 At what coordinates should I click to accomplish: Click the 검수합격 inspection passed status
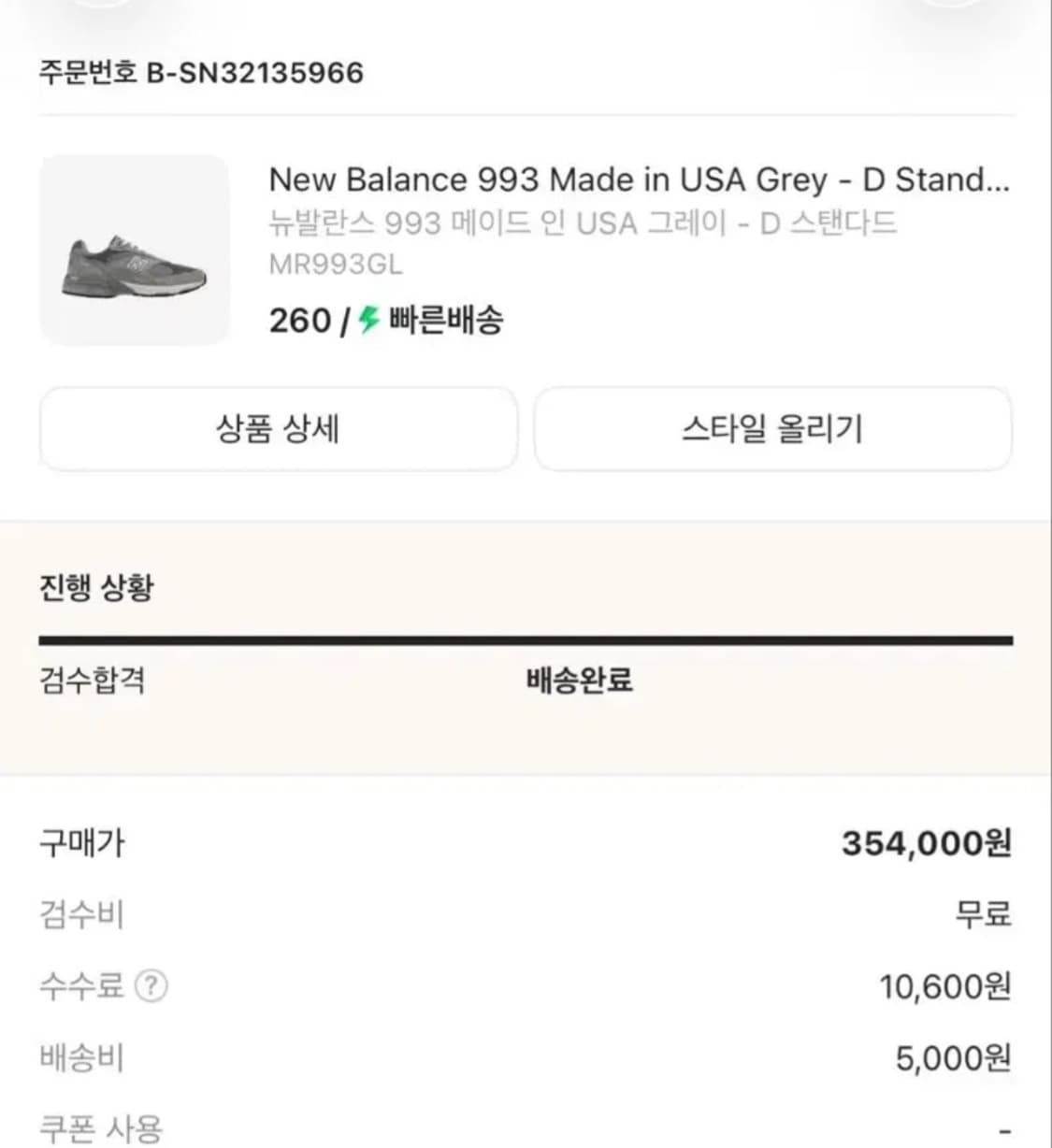pos(93,682)
